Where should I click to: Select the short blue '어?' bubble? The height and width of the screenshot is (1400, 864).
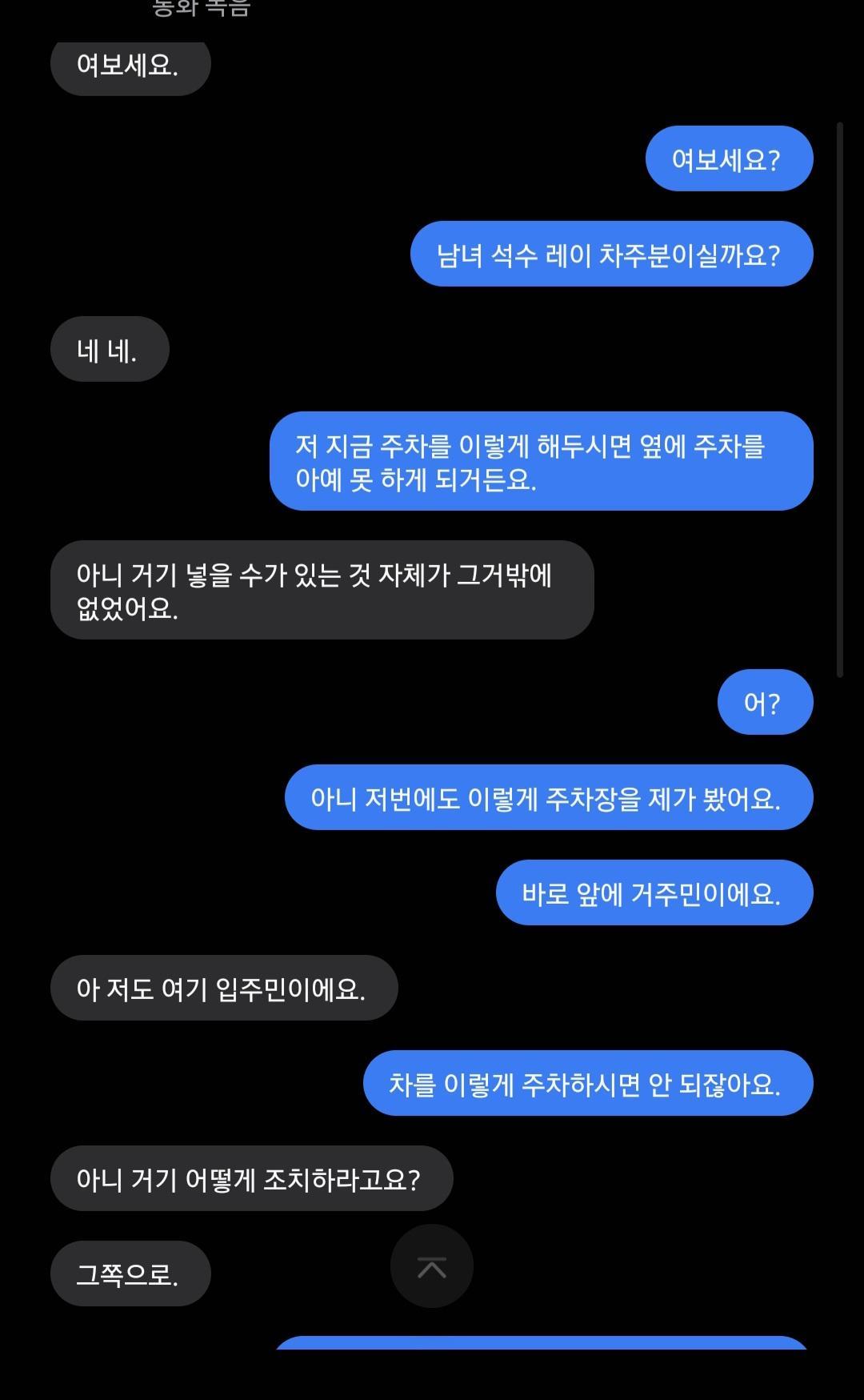coord(764,702)
